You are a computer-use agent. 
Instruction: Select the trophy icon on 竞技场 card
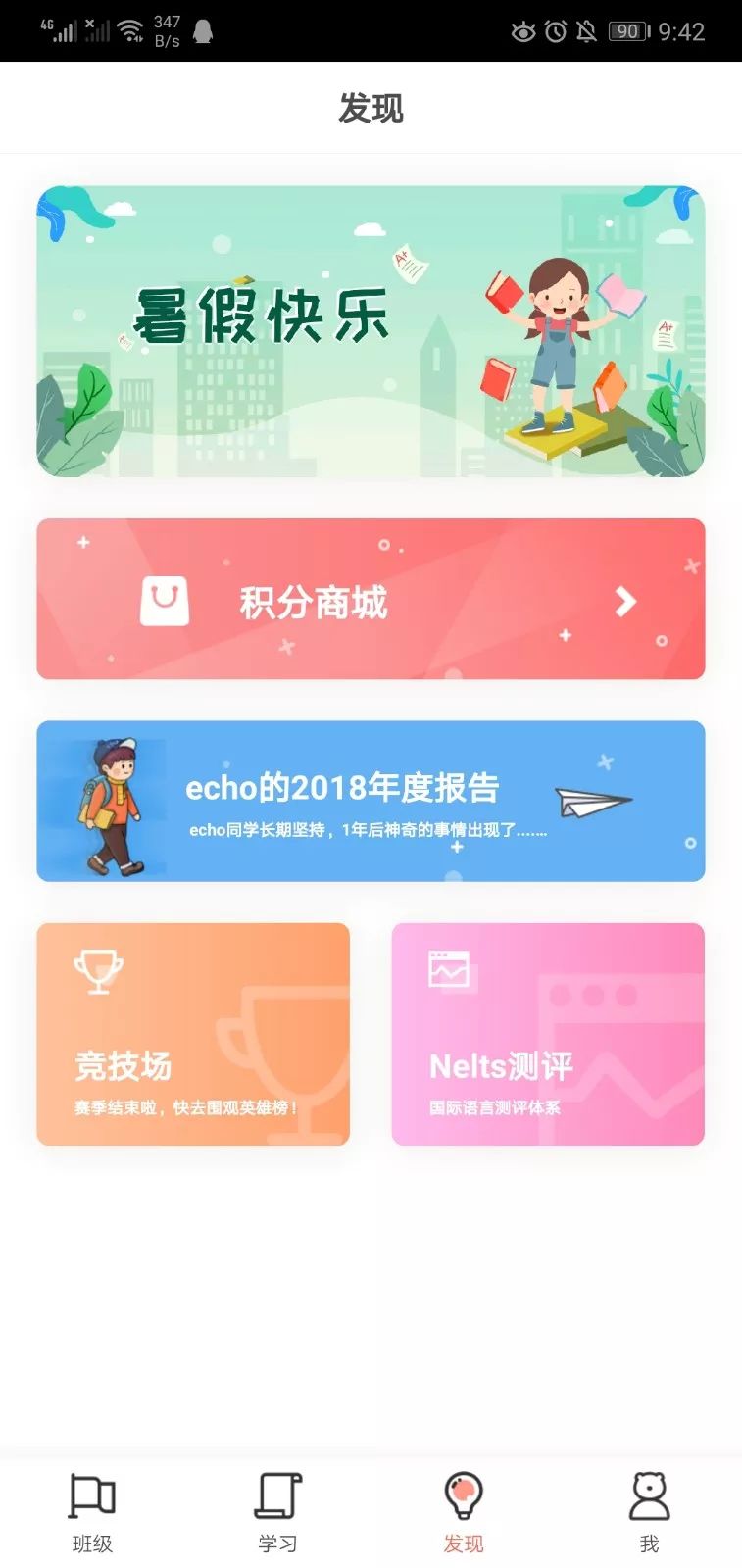click(x=96, y=970)
